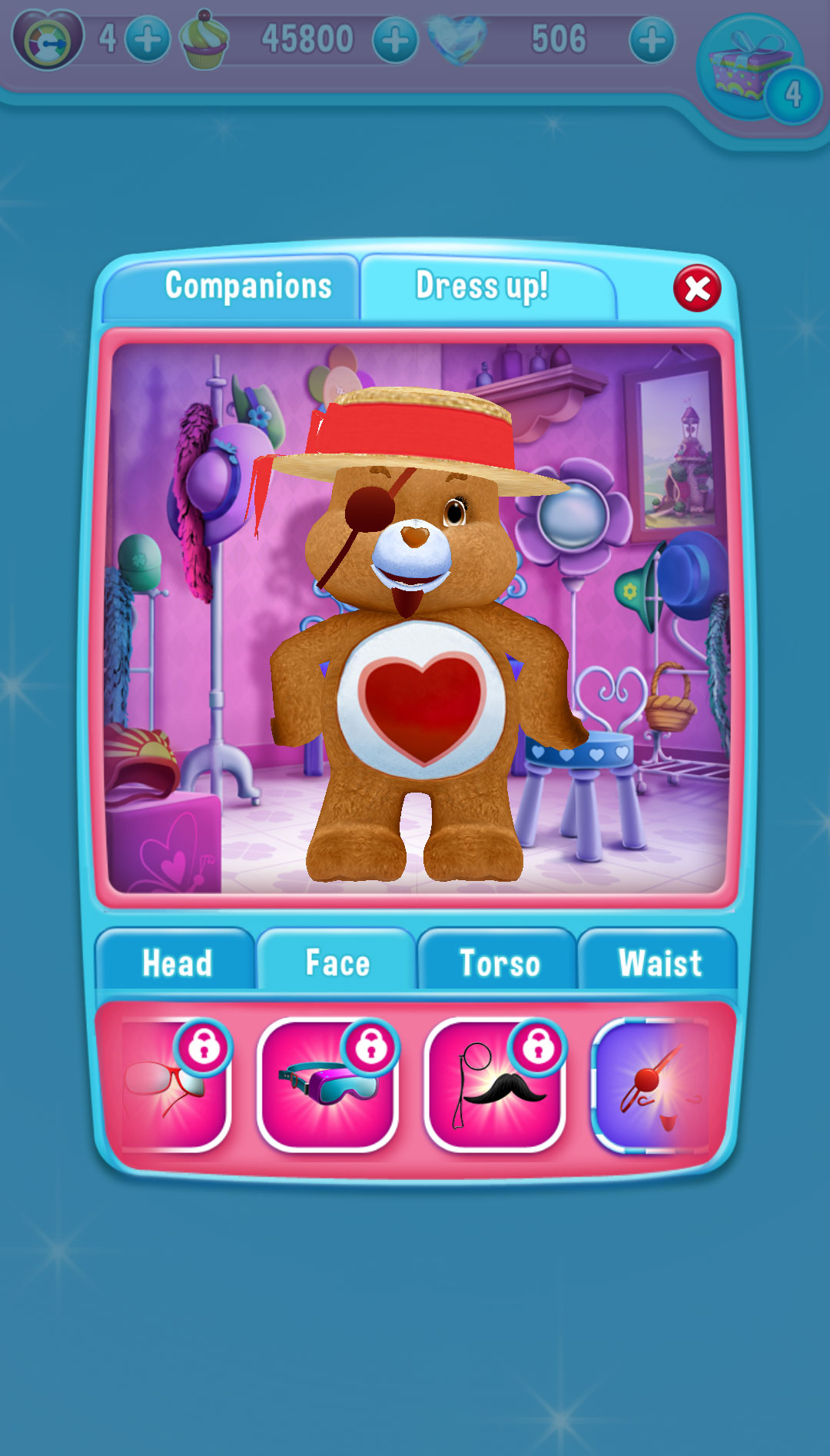Viewport: 830px width, 1456px height.
Task: Show Torso clothing options
Action: tap(500, 962)
